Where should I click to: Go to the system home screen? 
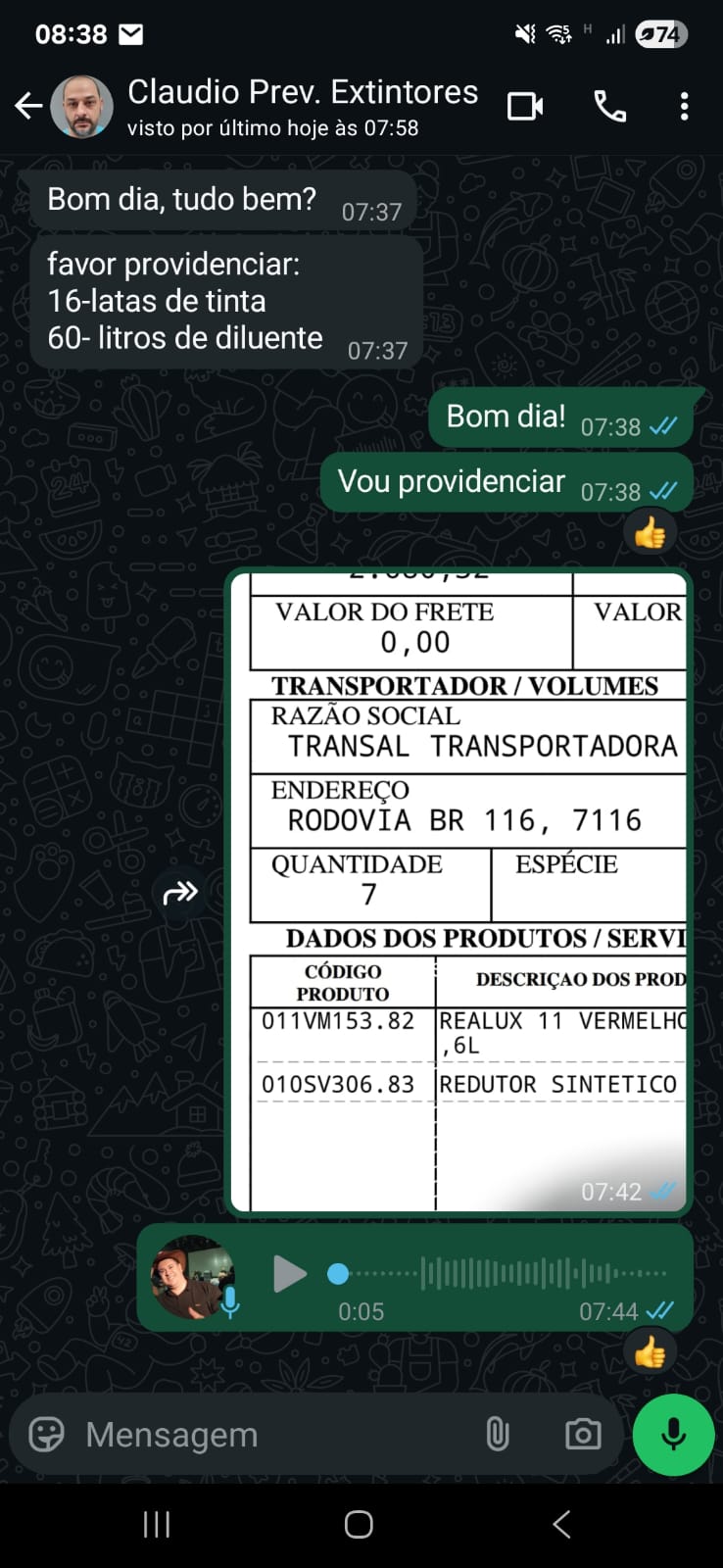(359, 1524)
